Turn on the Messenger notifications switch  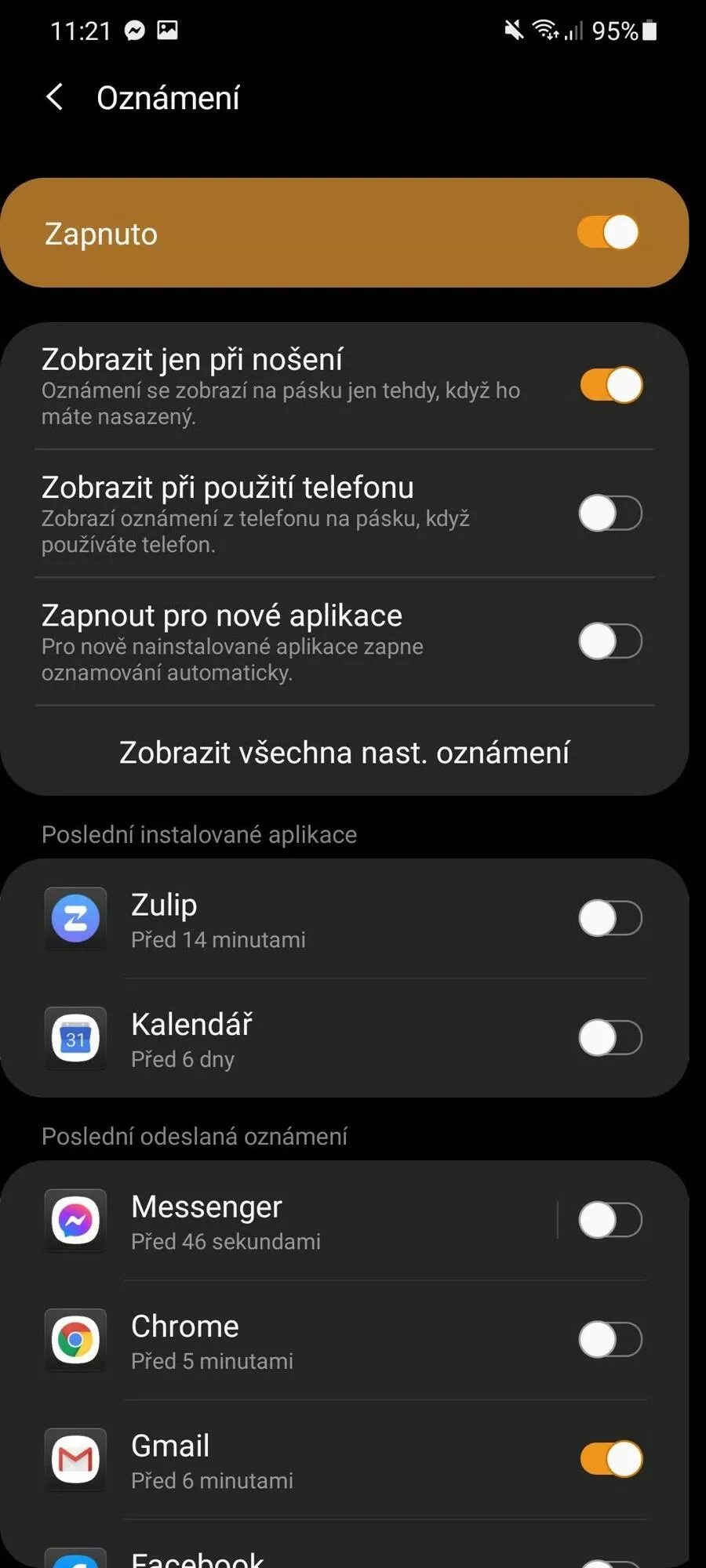(x=610, y=1221)
